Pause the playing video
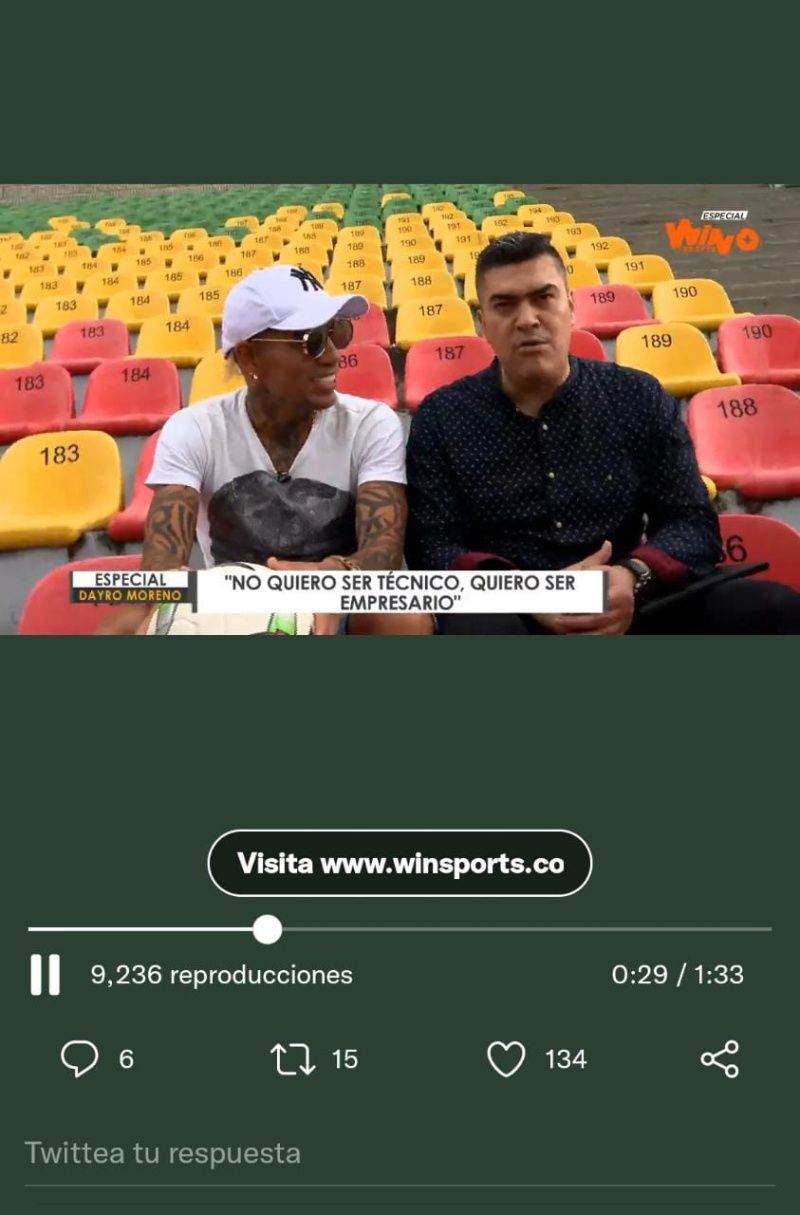The image size is (800, 1215). 45,975
